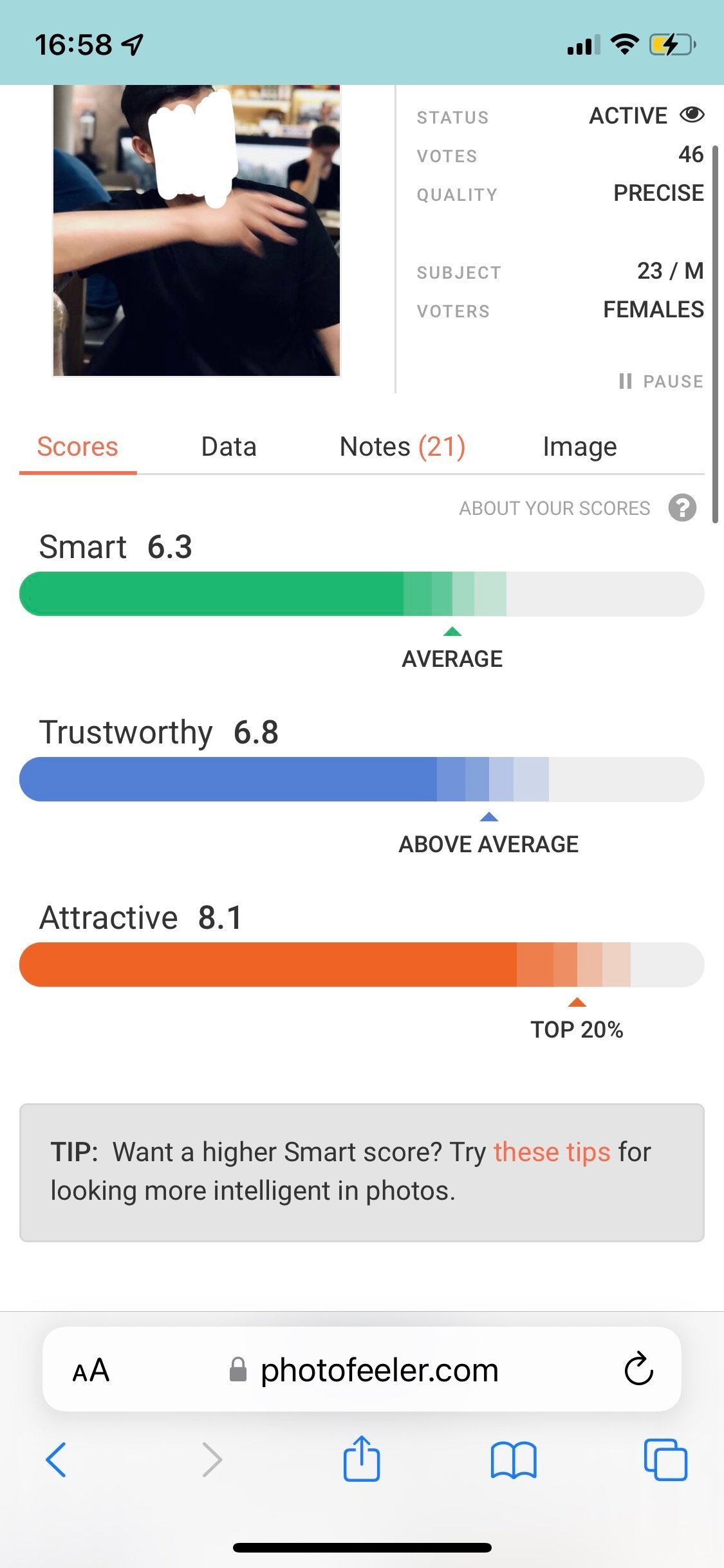The image size is (724, 1568).
Task: Show all open Safari tabs
Action: tap(665, 1460)
